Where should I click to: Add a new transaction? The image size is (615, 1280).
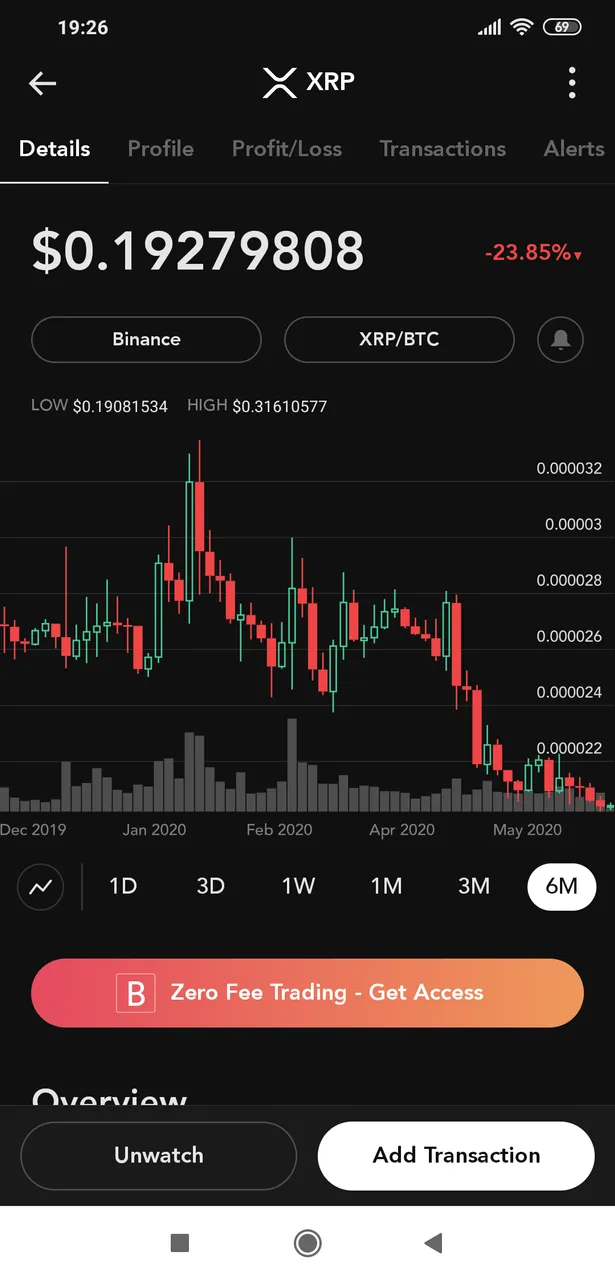(x=456, y=1155)
